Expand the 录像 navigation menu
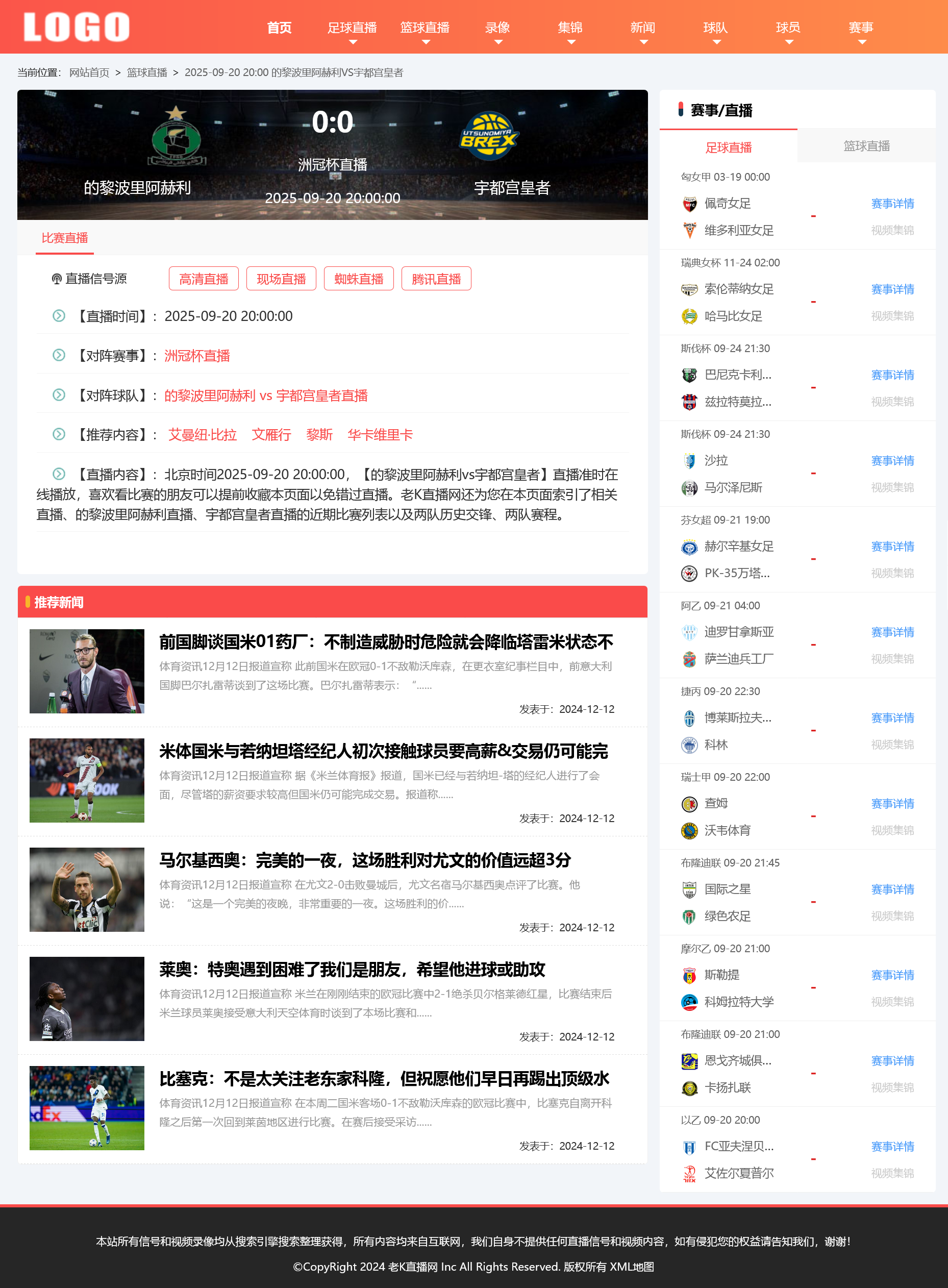 497,28
